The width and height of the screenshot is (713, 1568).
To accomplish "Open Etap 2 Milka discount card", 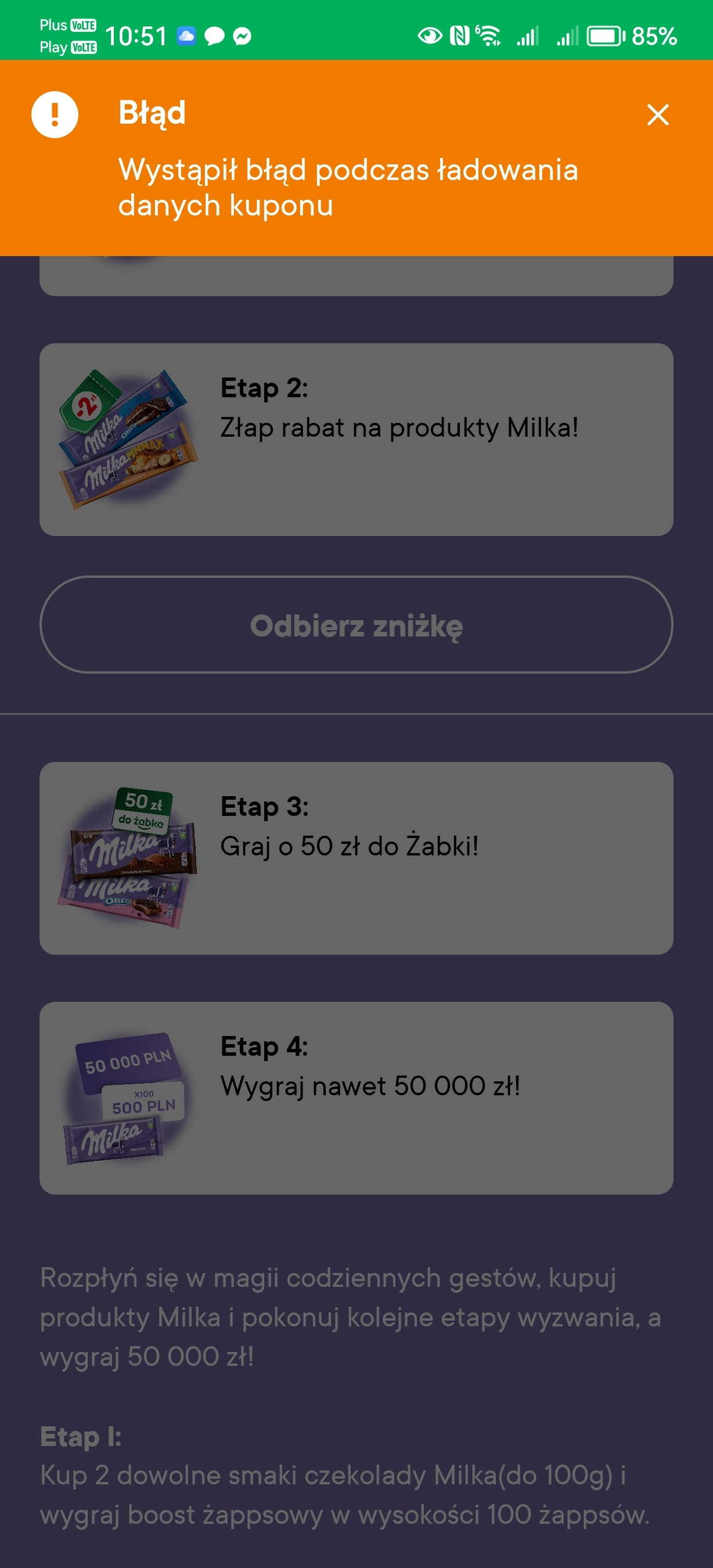I will [356, 439].
